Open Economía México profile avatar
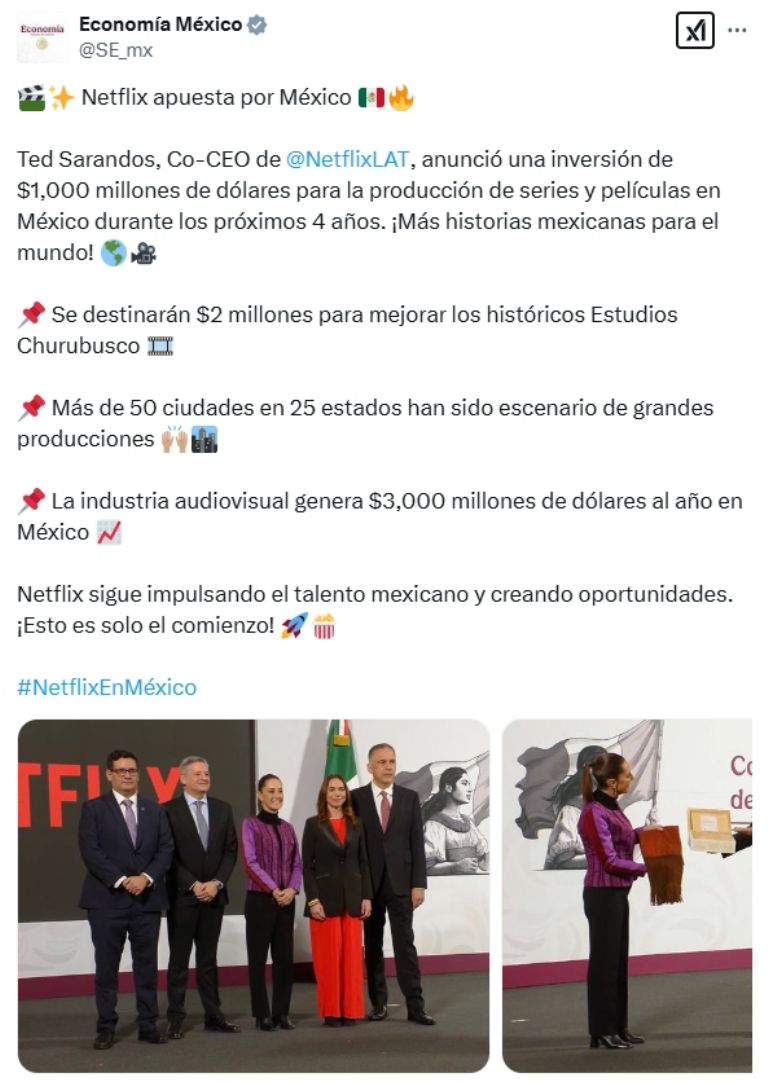Image resolution: width=768 pixels, height=1086 pixels. pos(43,37)
